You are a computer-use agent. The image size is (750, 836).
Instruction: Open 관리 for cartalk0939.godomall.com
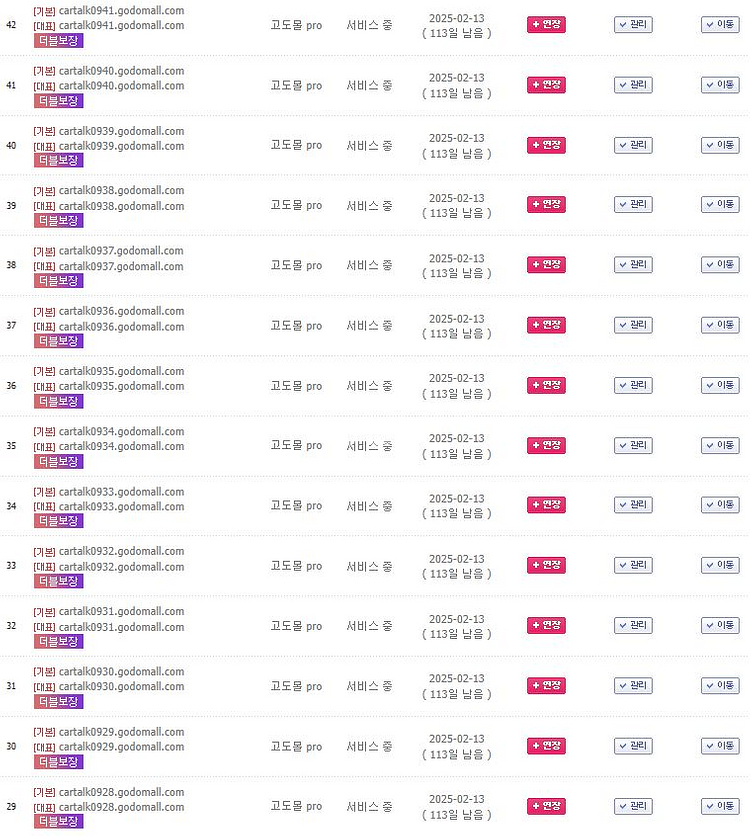[633, 145]
